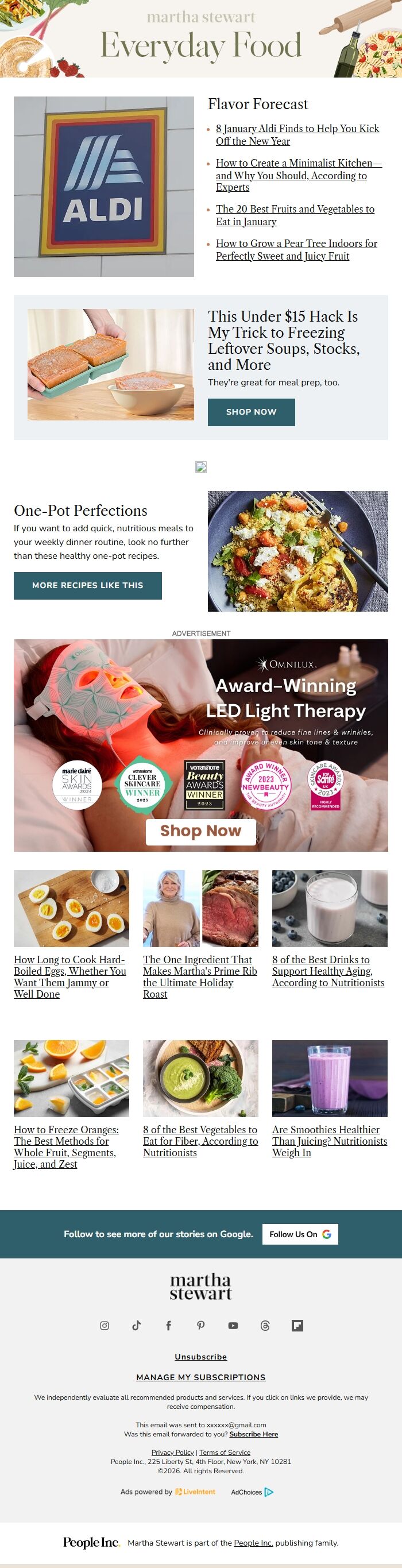Open Best Vegetables for Fiber article
Screen dimensions: 402x1568
click(200, 1141)
